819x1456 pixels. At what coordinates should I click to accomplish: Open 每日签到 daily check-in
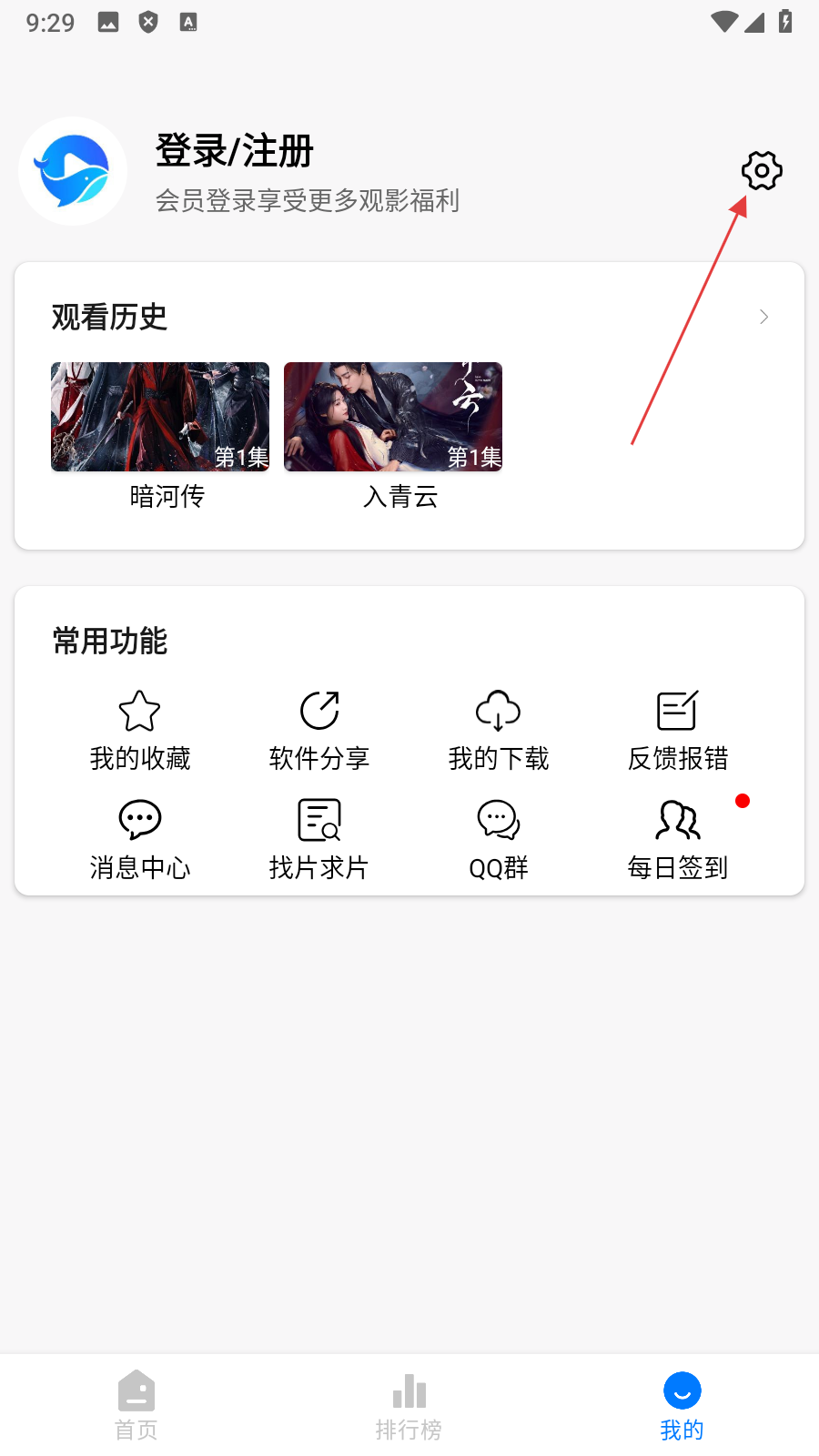(678, 839)
